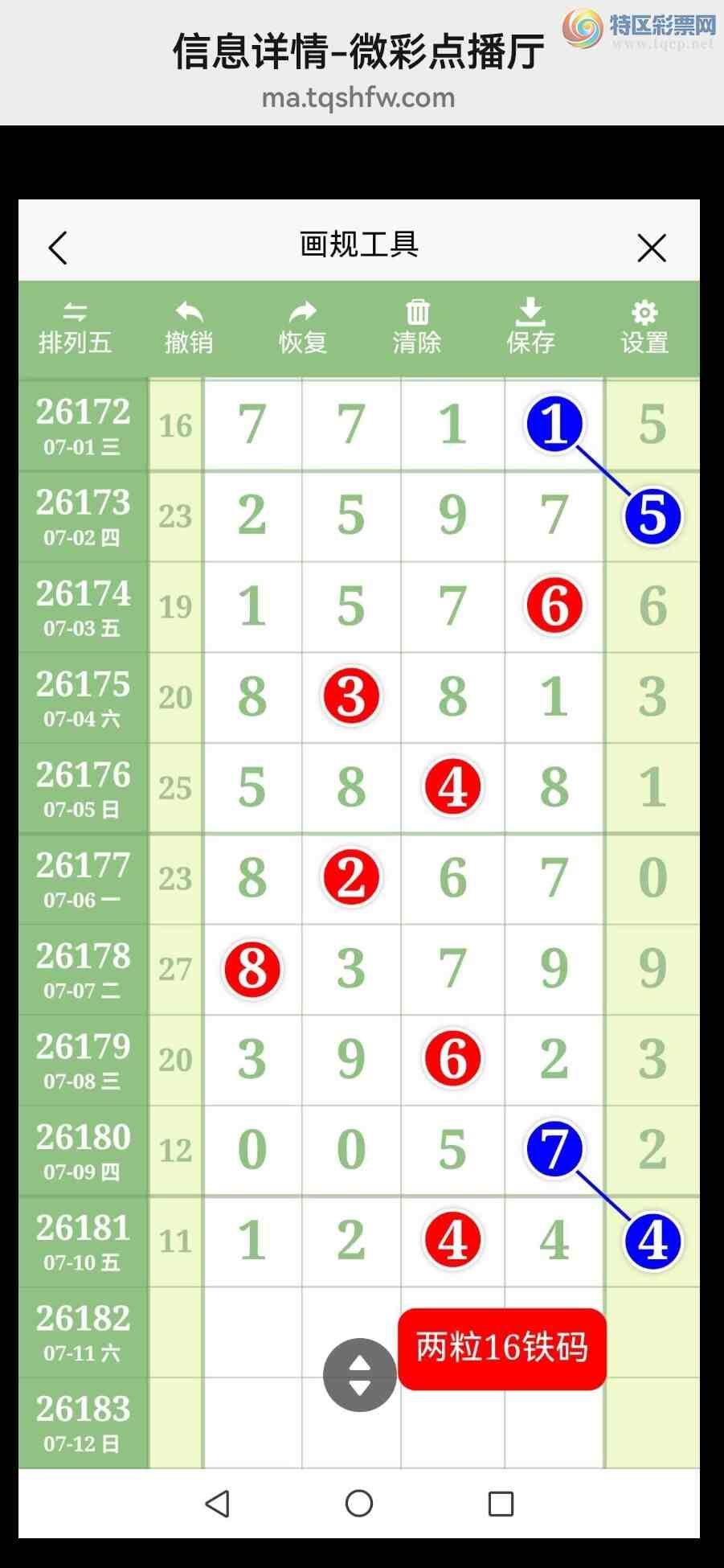Viewport: 724px width, 1568px height.
Task: Tap the gray up-down arrows floating button
Action: tap(360, 1375)
